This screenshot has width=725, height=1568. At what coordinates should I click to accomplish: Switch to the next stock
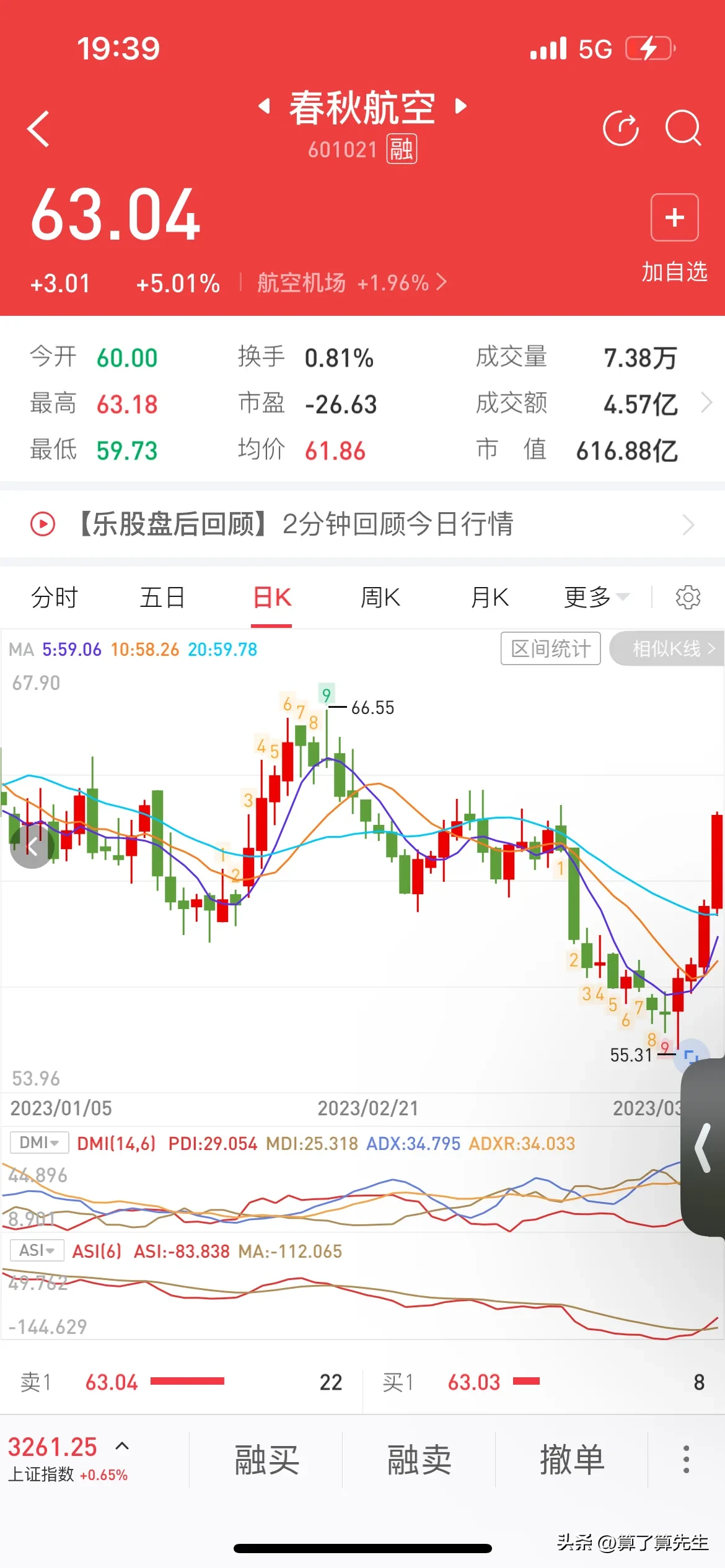coord(460,107)
